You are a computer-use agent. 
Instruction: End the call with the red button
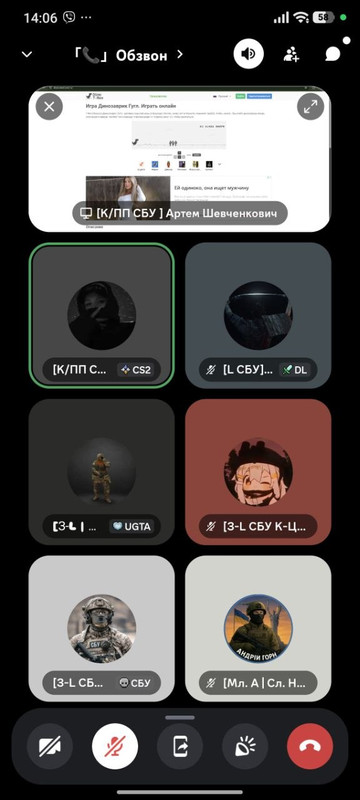point(310,746)
